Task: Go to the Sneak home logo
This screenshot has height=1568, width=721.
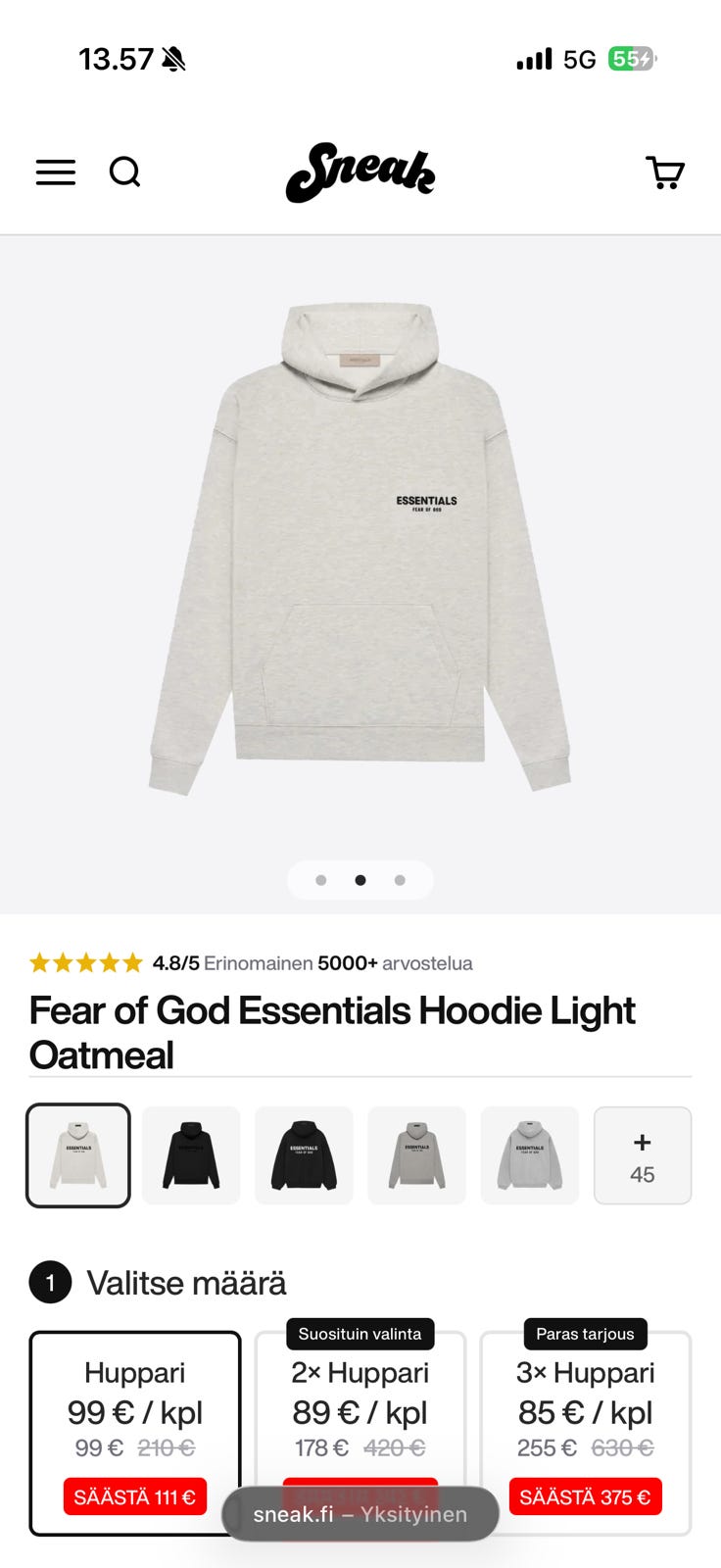Action: tap(360, 172)
